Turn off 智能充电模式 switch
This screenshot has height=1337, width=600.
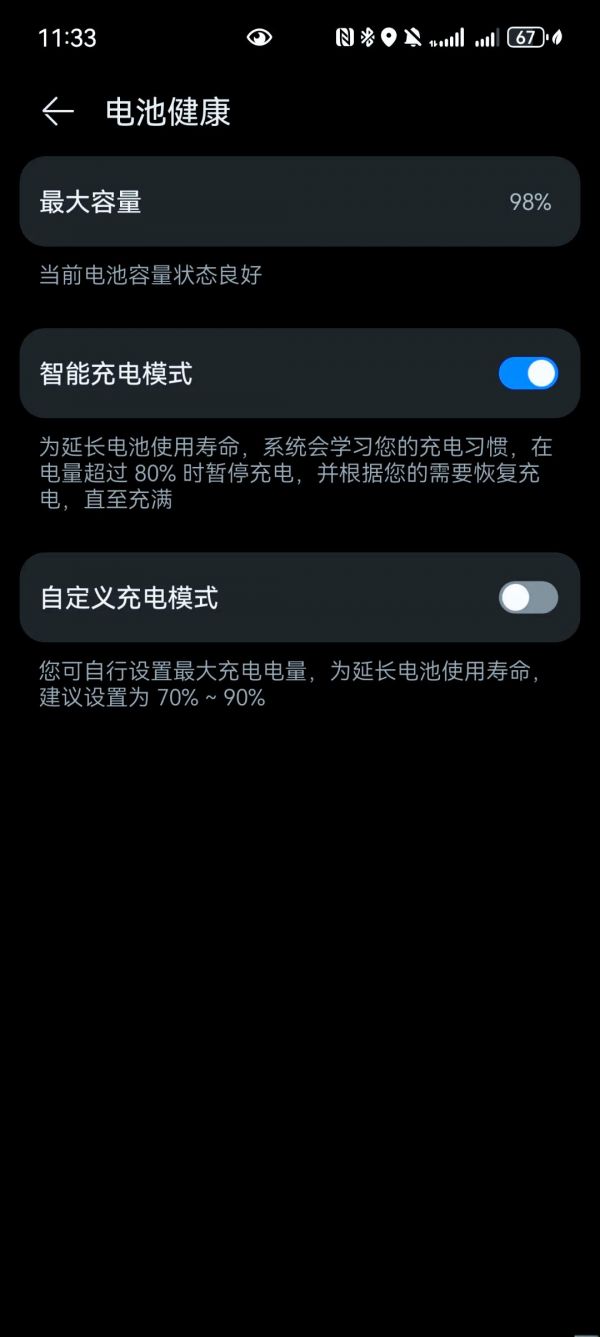coord(528,373)
